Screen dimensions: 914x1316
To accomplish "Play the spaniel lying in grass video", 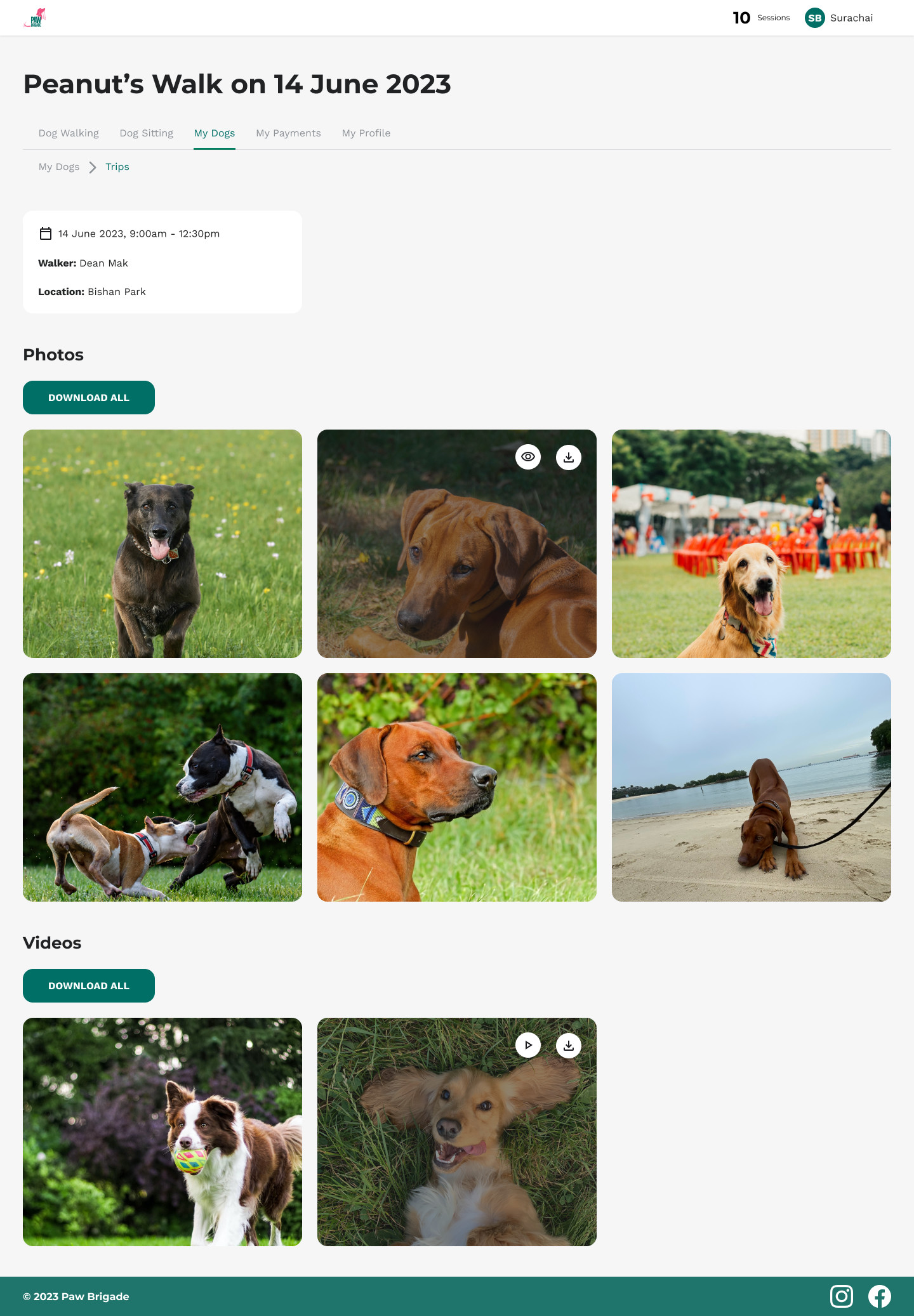I will pyautogui.click(x=528, y=1045).
